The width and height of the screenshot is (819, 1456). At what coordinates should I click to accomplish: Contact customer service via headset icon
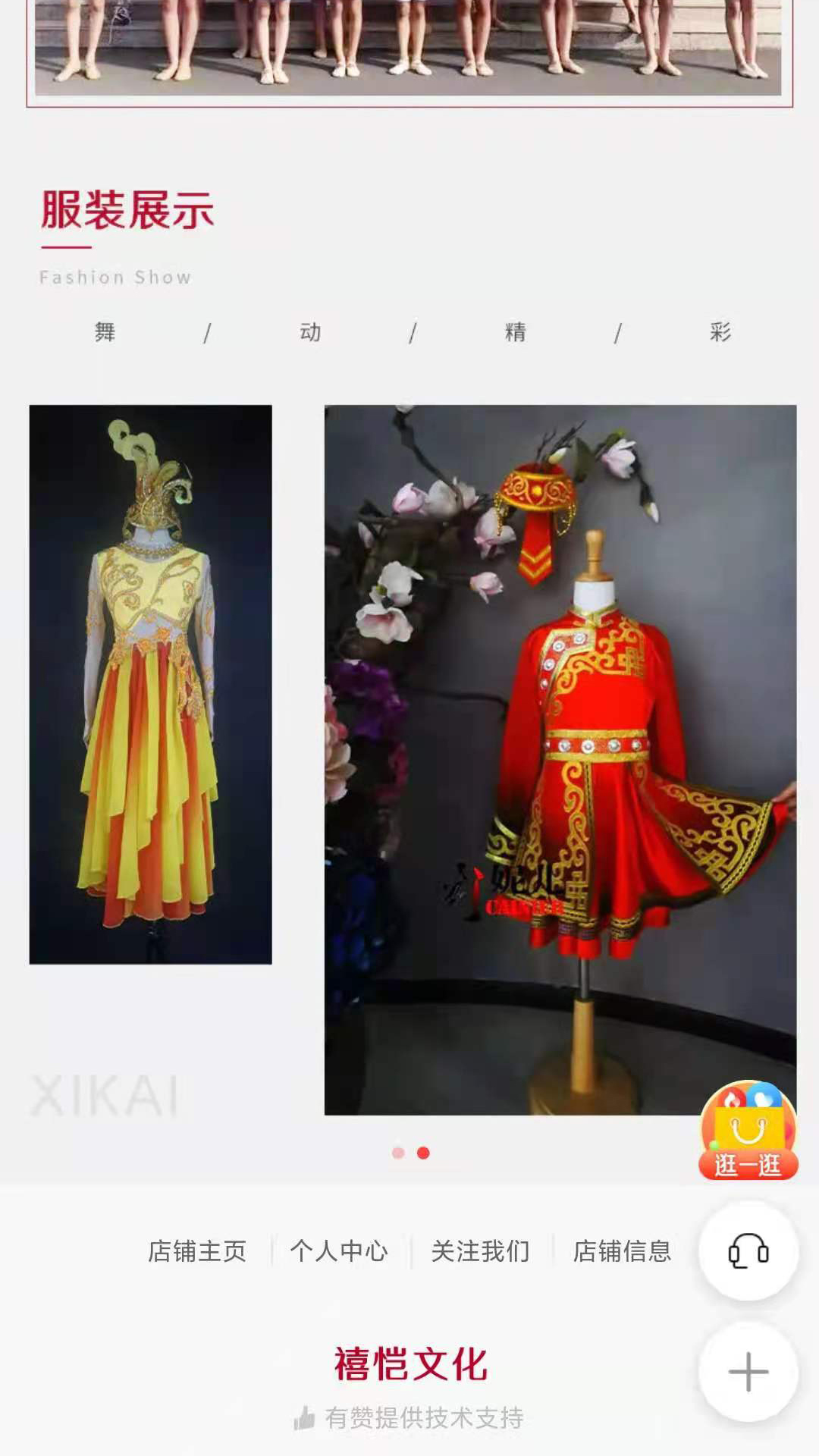(748, 1250)
